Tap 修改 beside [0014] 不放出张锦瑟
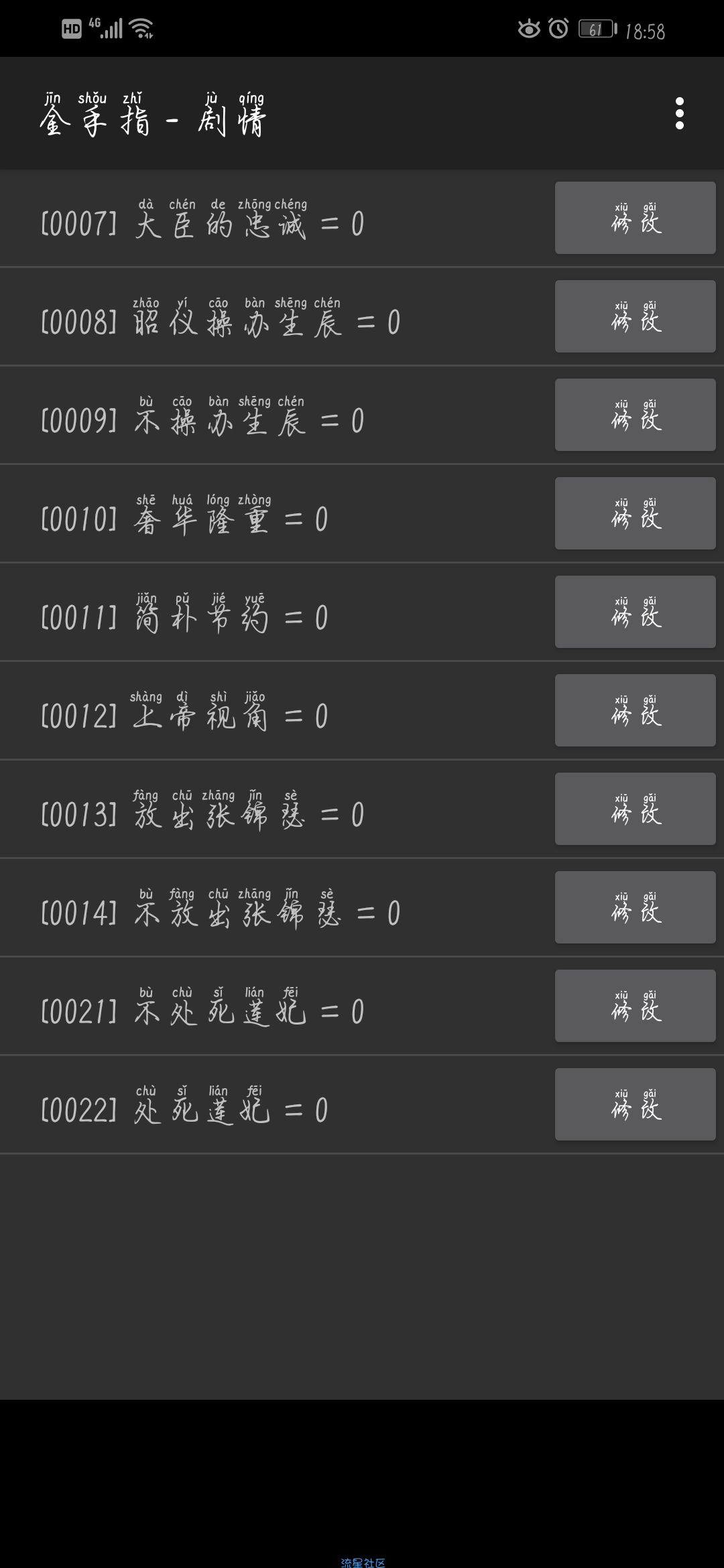Image resolution: width=724 pixels, height=1568 pixels. pos(635,907)
